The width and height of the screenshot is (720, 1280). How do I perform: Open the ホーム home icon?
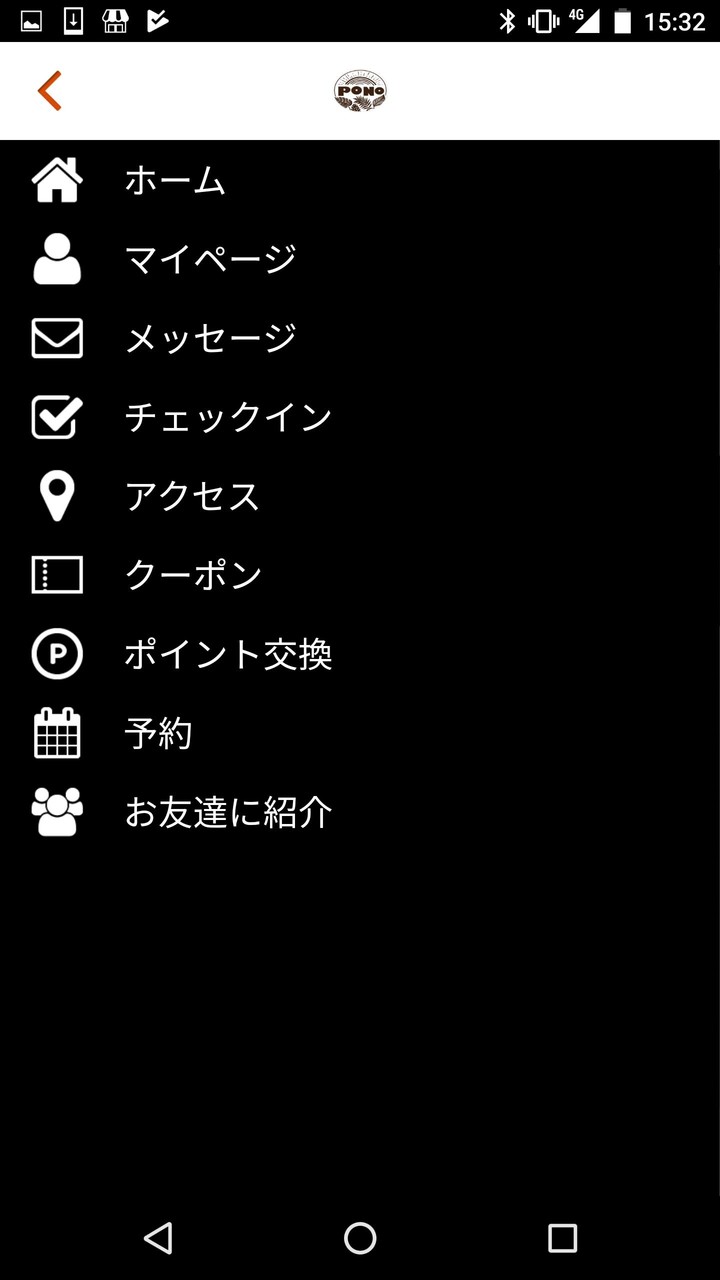click(x=57, y=180)
